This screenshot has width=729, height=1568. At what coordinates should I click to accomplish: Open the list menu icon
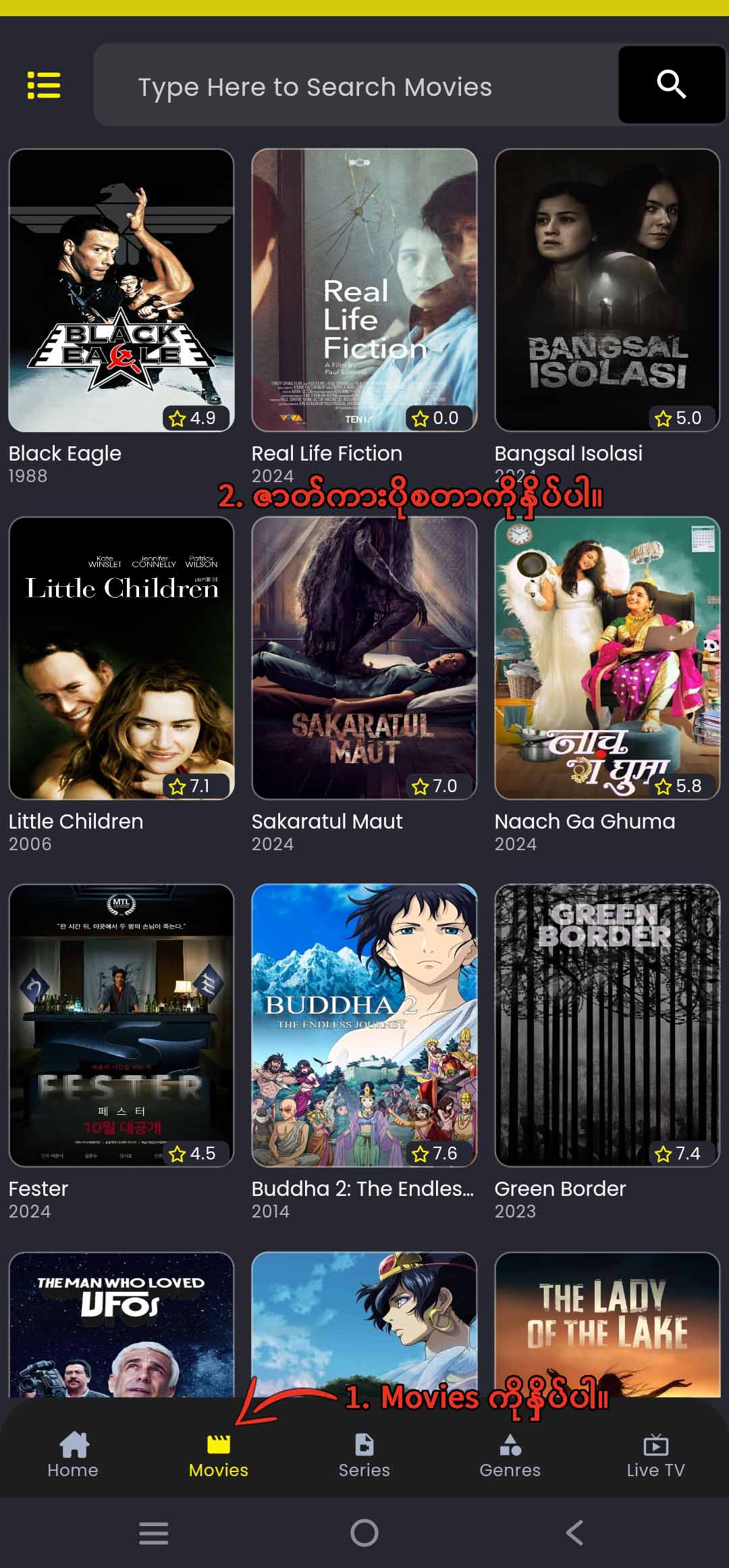click(44, 85)
